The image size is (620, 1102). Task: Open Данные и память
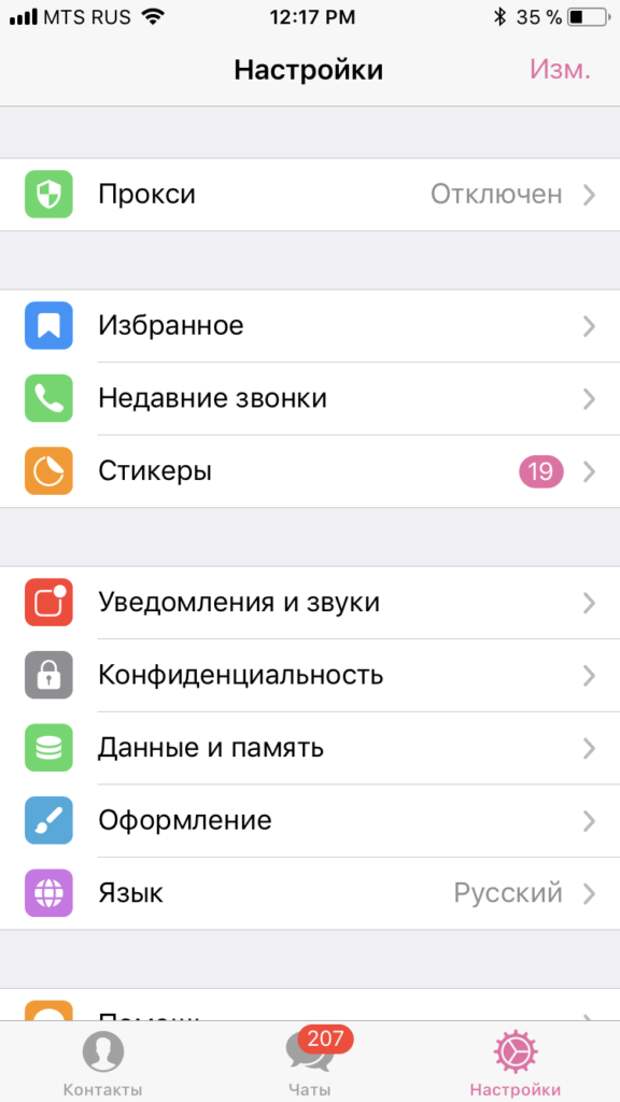pos(310,748)
